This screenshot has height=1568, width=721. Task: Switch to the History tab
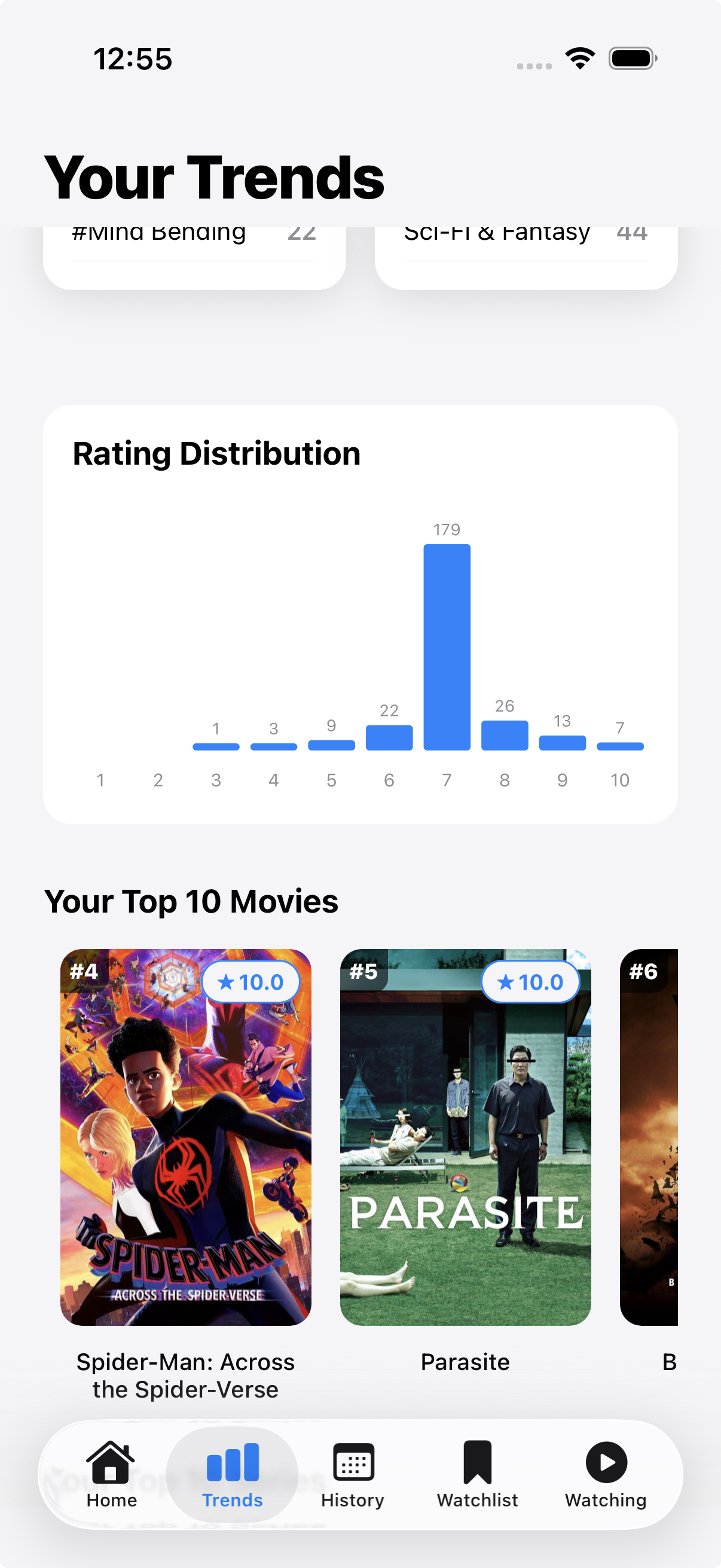click(x=353, y=1473)
